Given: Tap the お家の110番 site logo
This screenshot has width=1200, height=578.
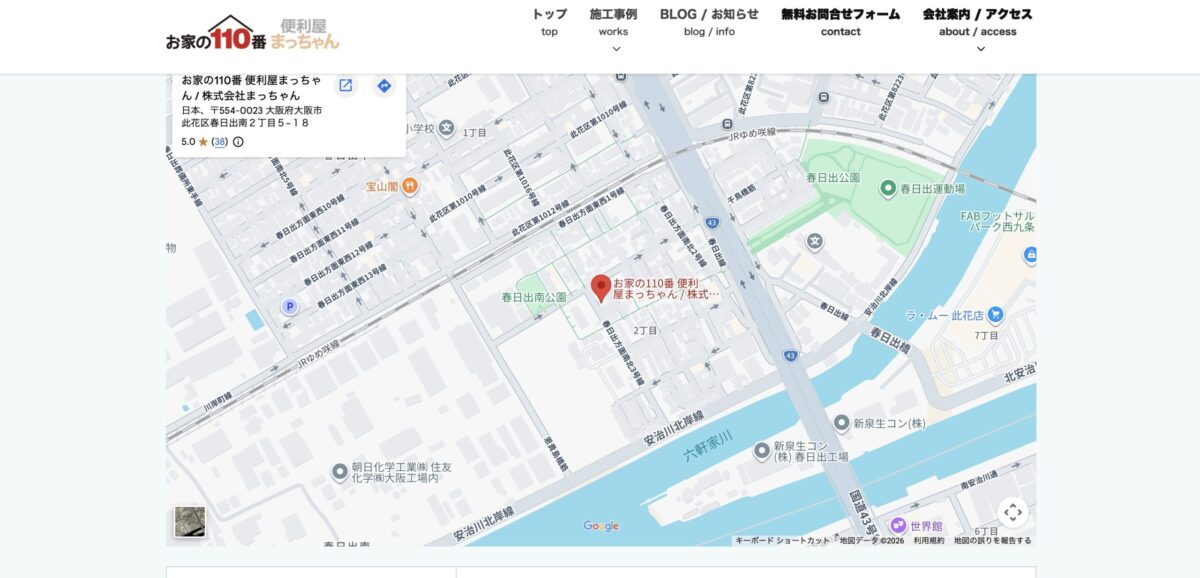Looking at the screenshot, I should tap(252, 35).
